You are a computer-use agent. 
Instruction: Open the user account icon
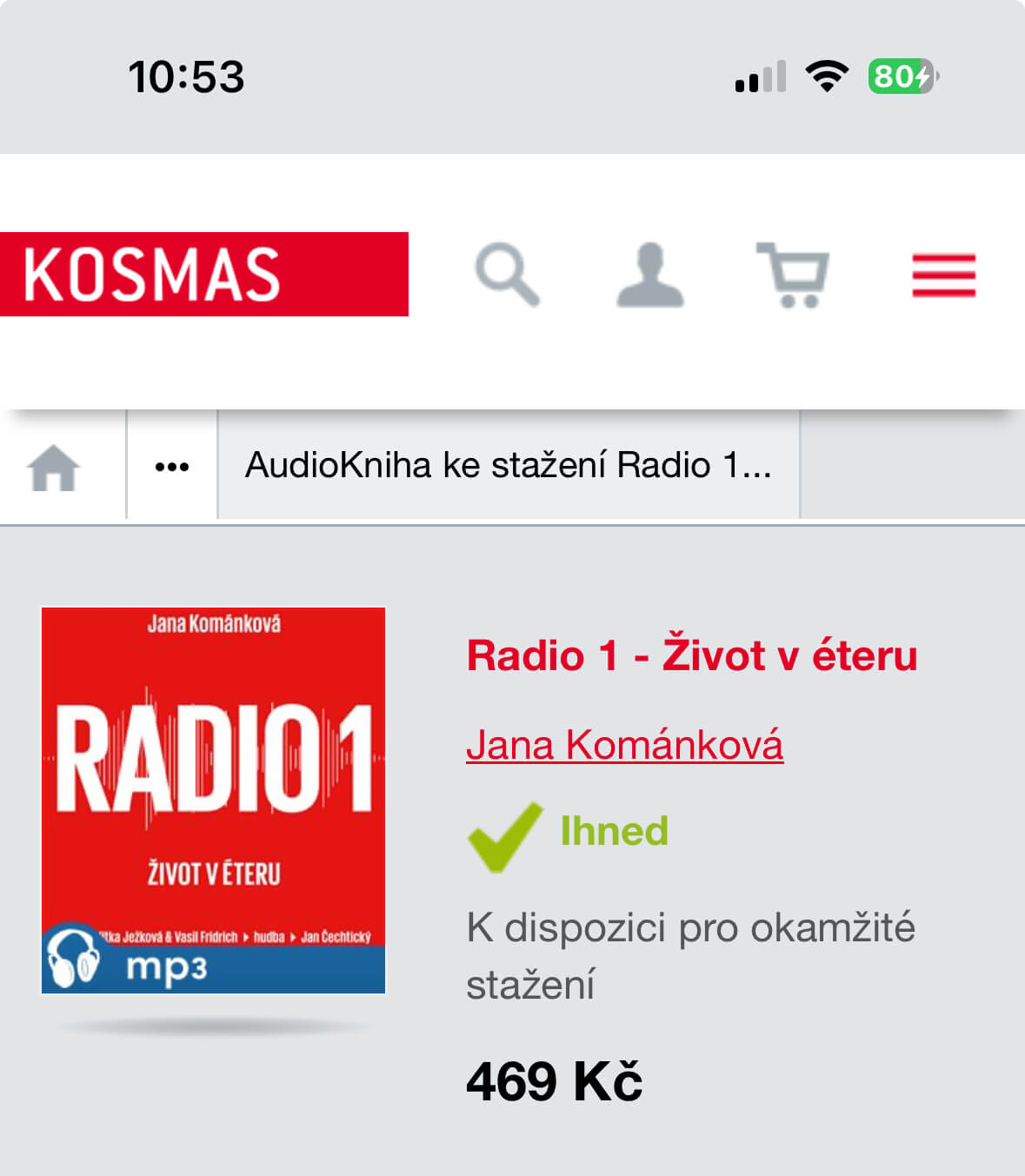[x=650, y=275]
